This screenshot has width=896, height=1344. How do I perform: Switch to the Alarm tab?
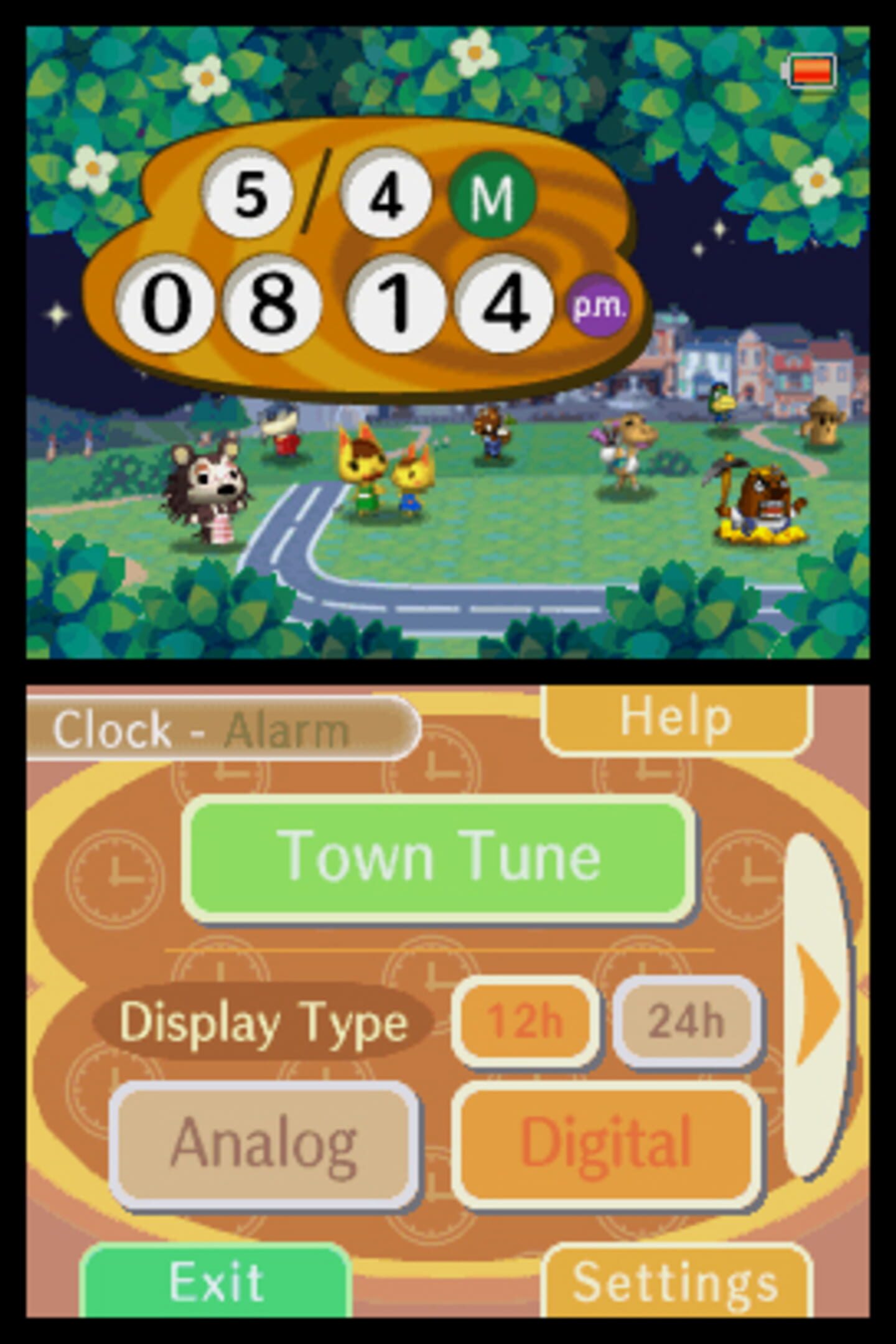pos(286,730)
